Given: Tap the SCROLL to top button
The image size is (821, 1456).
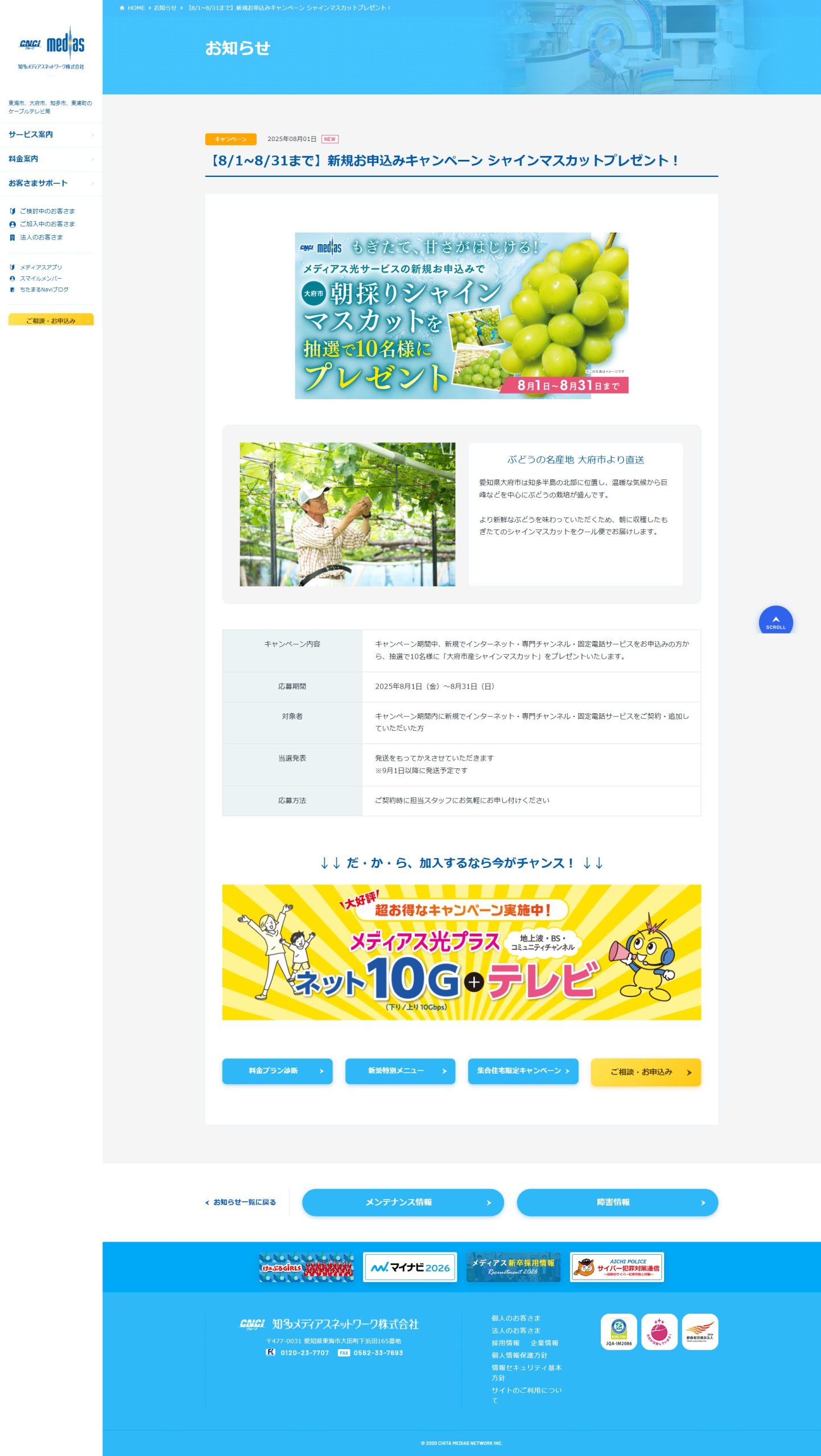Looking at the screenshot, I should click(775, 621).
